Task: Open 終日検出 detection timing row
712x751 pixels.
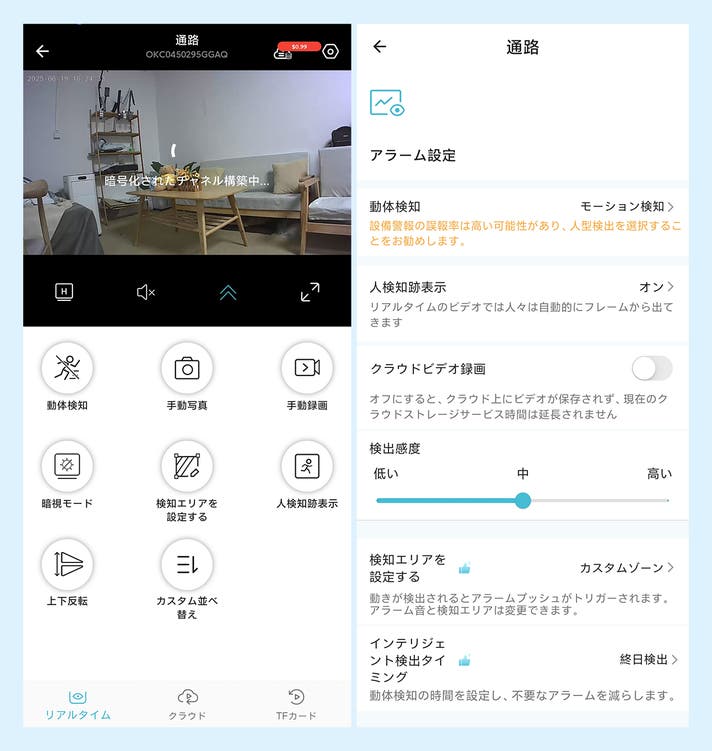Action: pyautogui.click(x=522, y=668)
